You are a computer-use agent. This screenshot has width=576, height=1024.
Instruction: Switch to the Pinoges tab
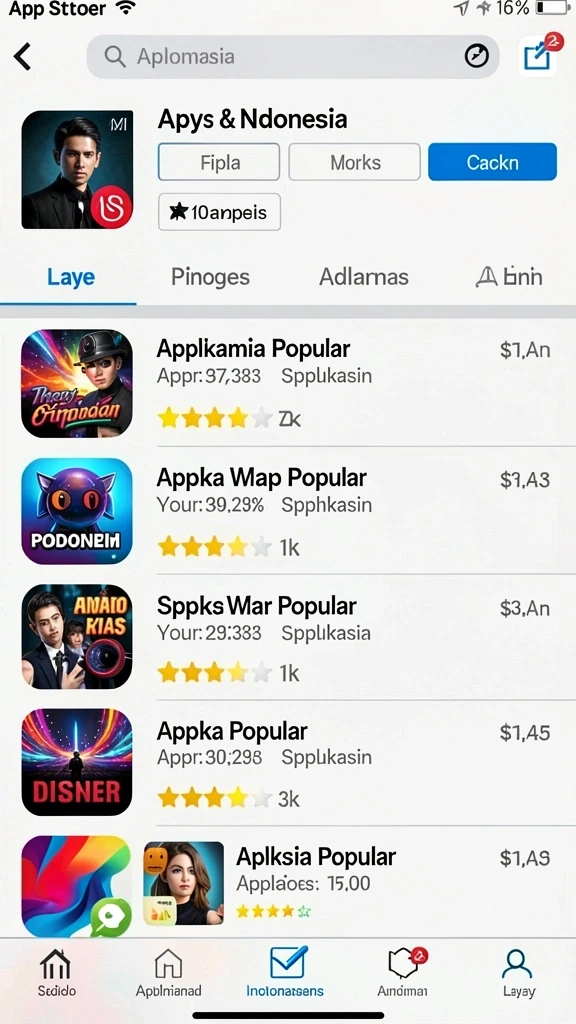pos(210,277)
